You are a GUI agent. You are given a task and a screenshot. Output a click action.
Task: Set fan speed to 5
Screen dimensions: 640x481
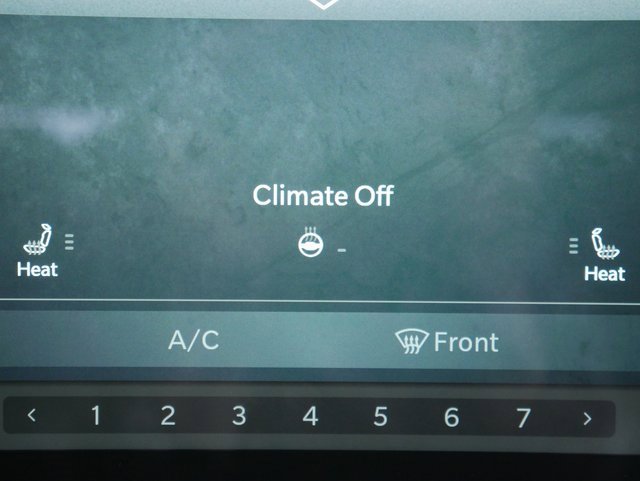pyautogui.click(x=381, y=417)
